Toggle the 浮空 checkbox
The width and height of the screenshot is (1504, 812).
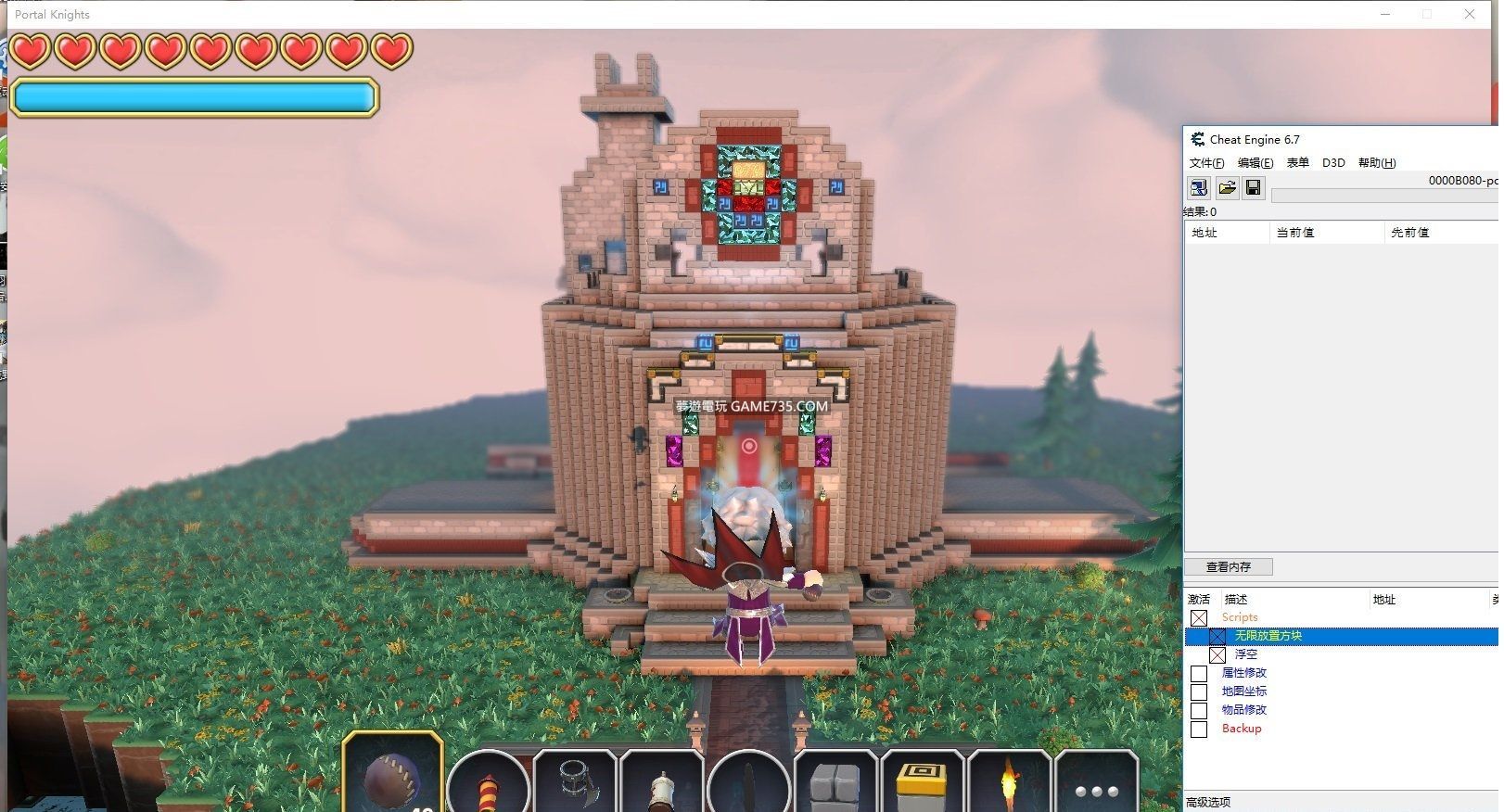click(1217, 654)
